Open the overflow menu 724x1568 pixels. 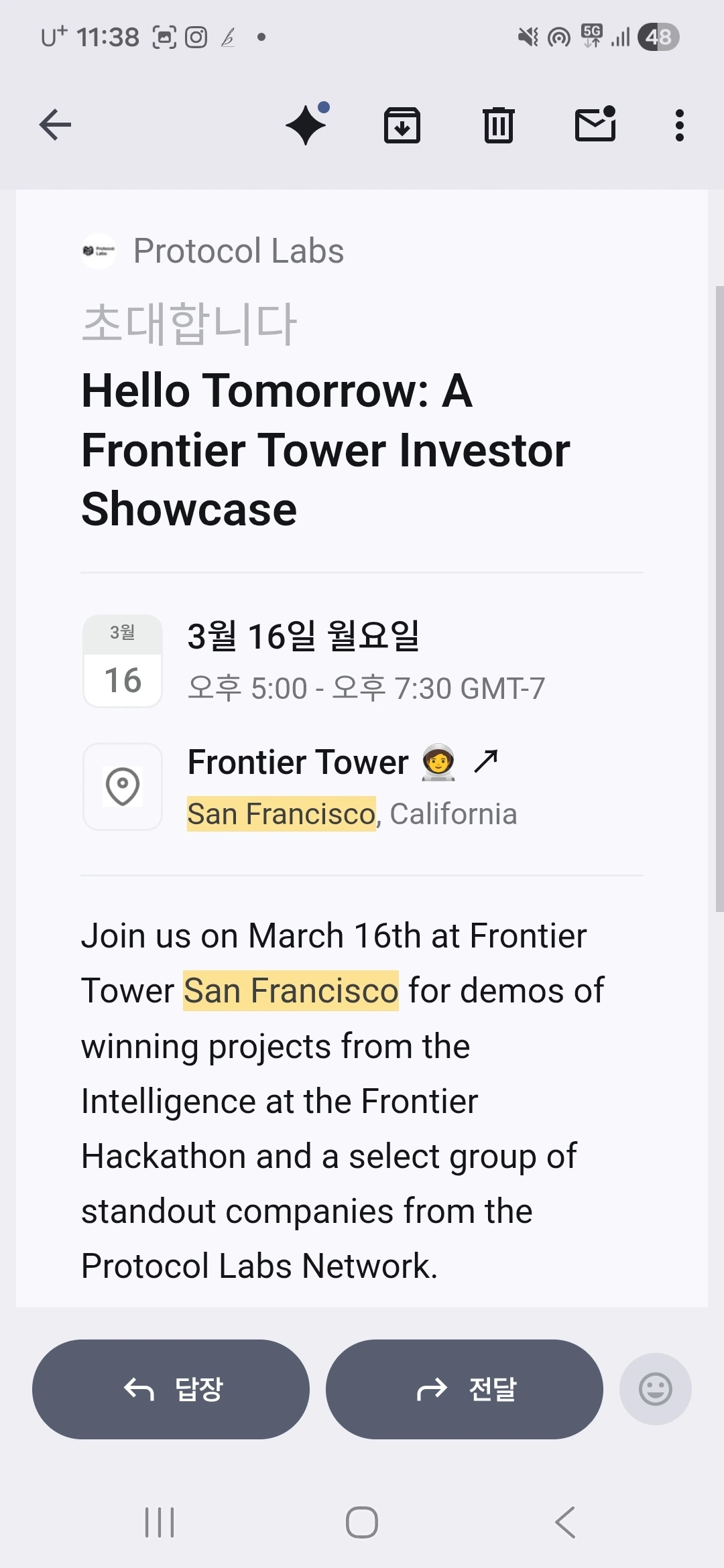(680, 125)
